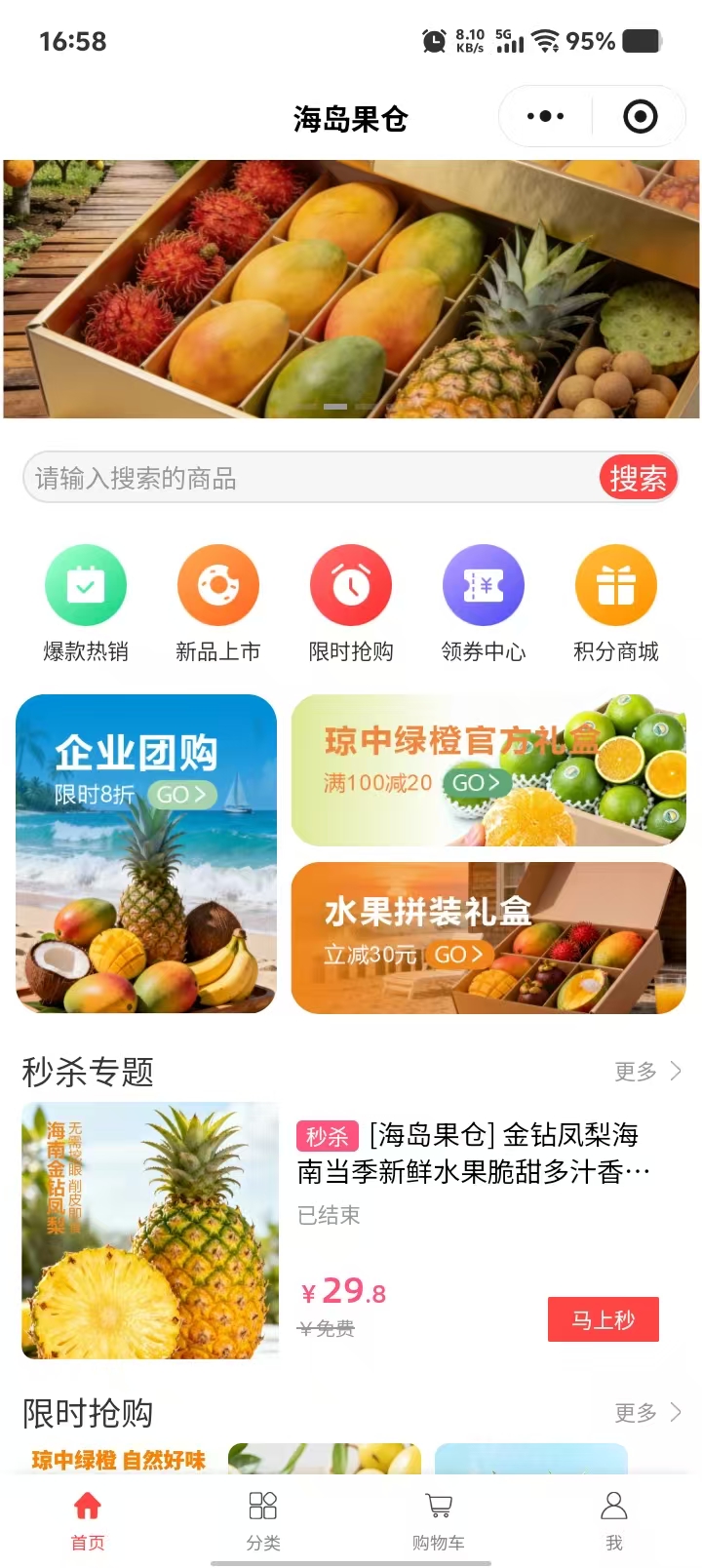
Task: Open 水果拼装礼盒 promo card
Action: [x=488, y=937]
